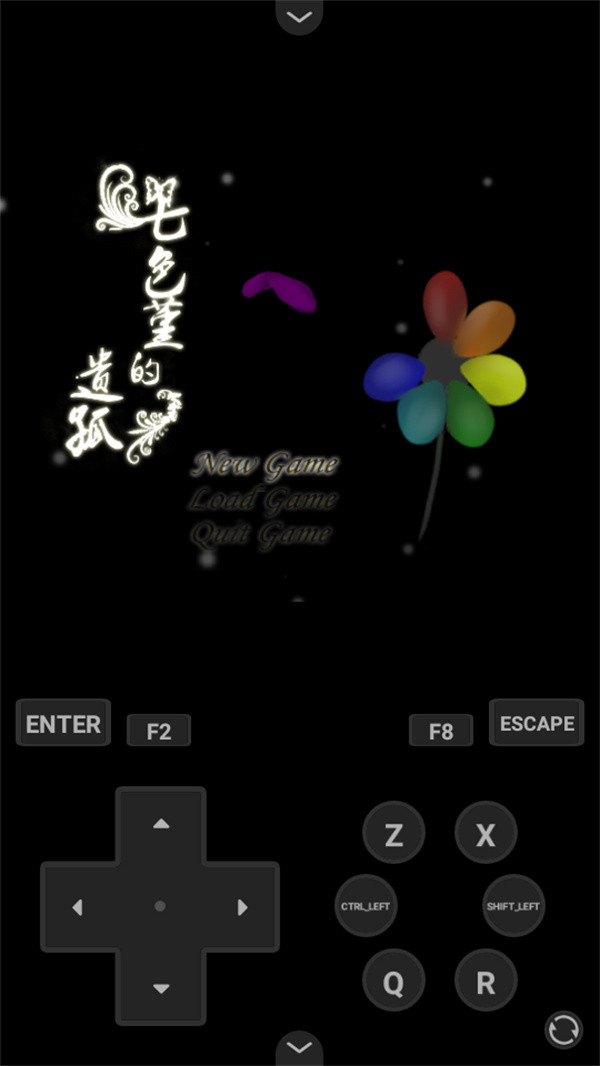The width and height of the screenshot is (600, 1066).
Task: Select Quit Game in the menu
Action: point(260,534)
